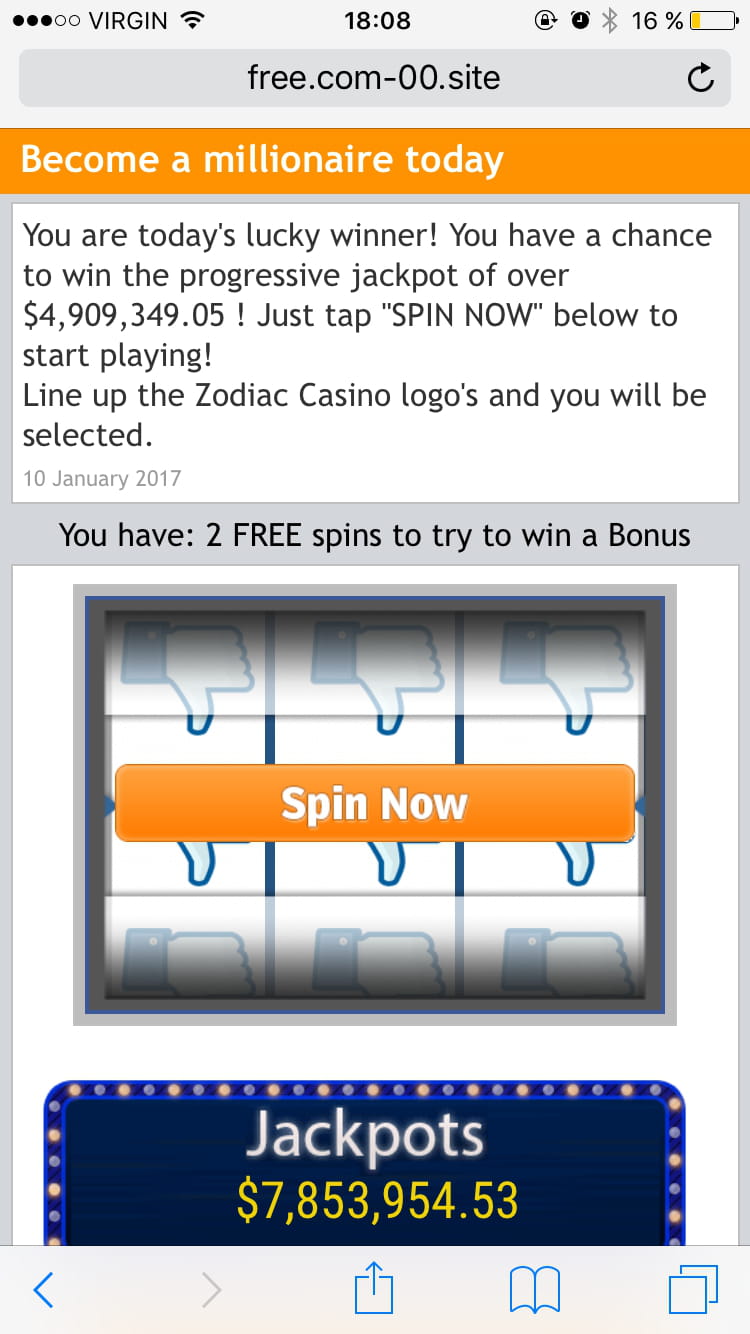Open Safari bookmarks
This screenshot has height=1334, width=750.
[x=535, y=1290]
